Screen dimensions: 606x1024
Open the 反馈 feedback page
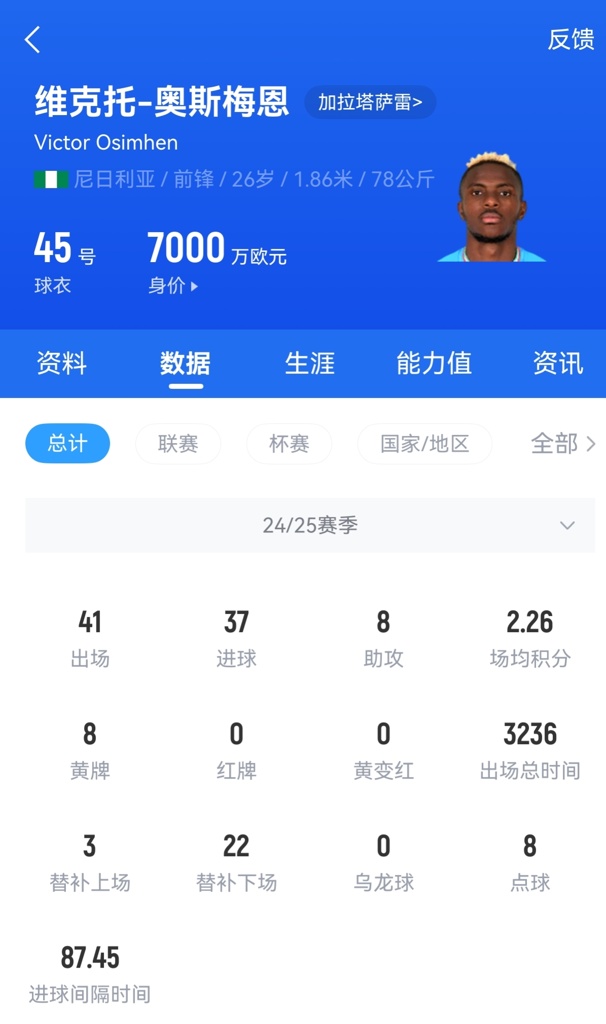click(570, 40)
